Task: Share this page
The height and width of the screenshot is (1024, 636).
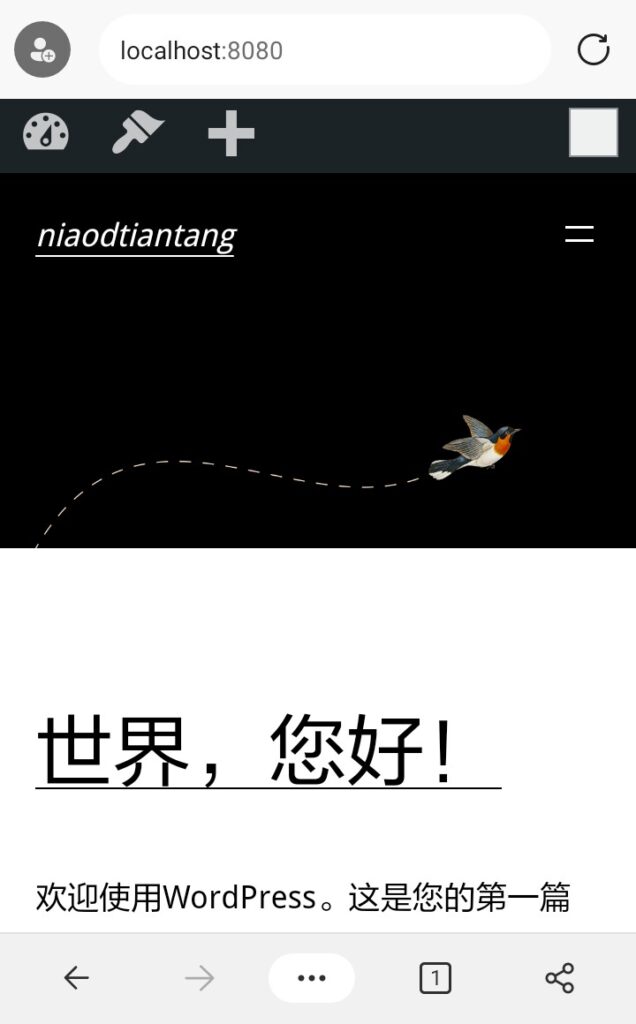Action: (x=559, y=978)
